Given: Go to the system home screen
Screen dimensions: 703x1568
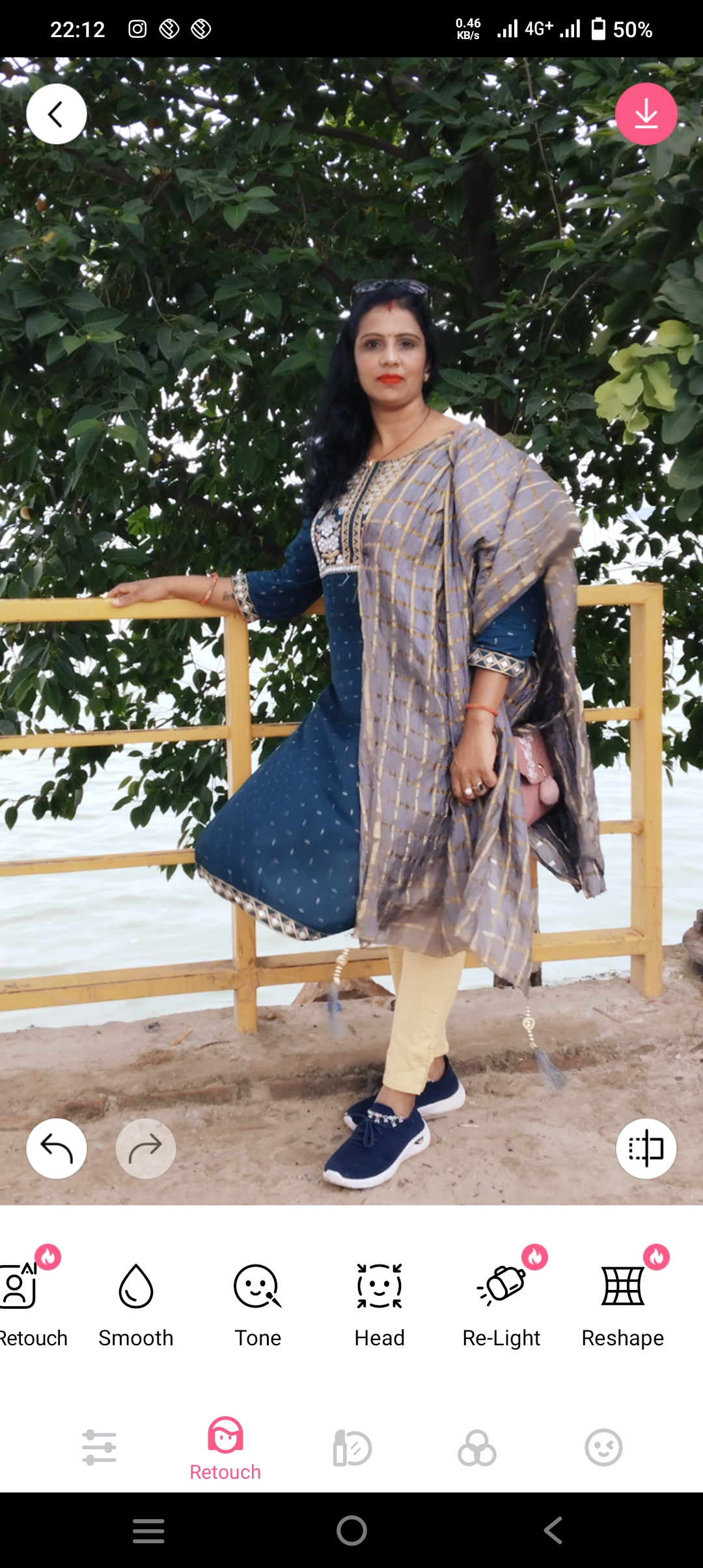Looking at the screenshot, I should [351, 1530].
